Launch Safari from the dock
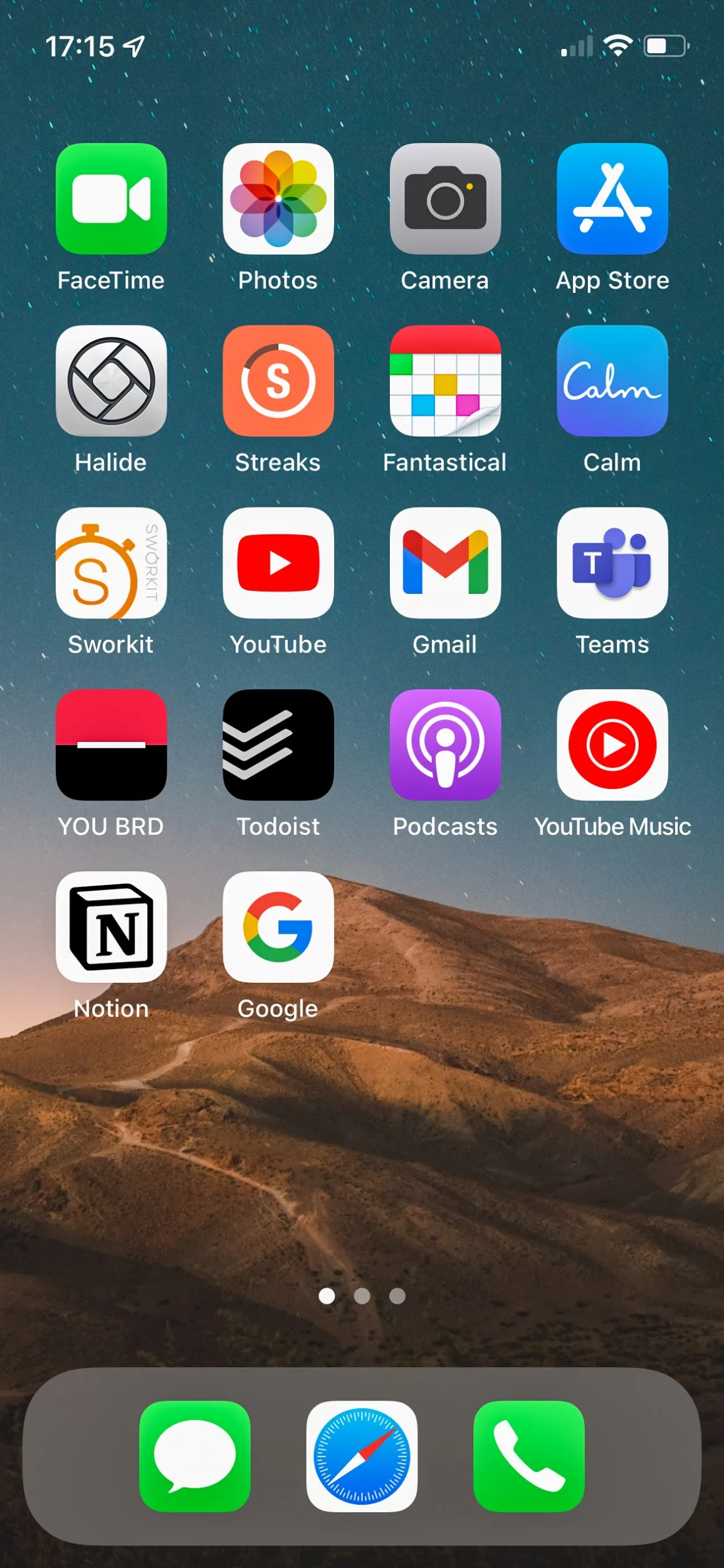724x1568 pixels. coord(362,1456)
